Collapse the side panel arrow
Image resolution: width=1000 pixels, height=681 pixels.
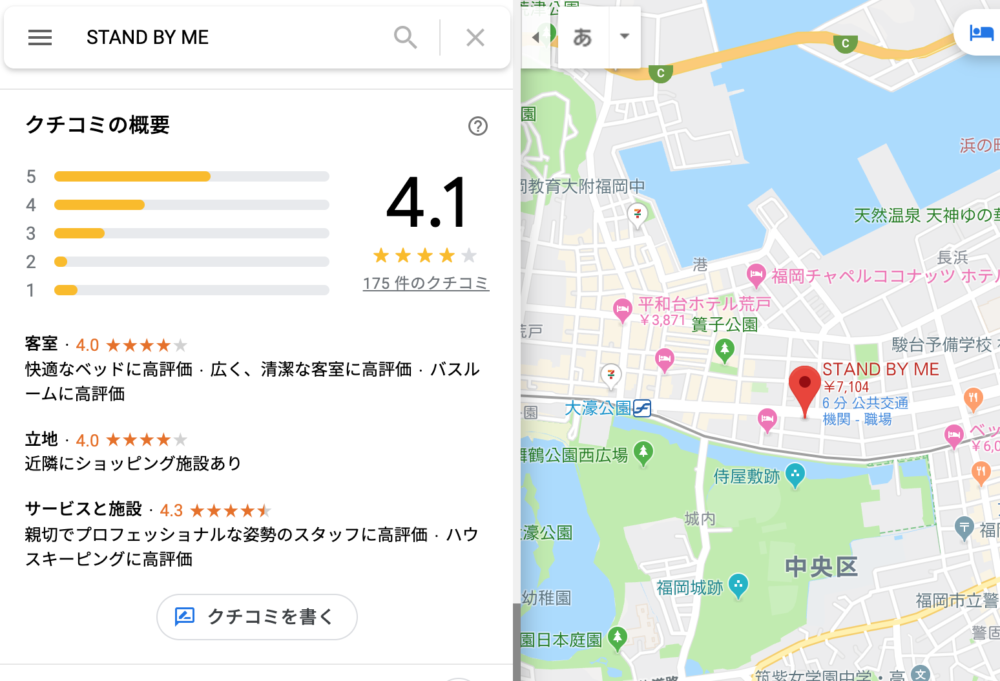click(x=535, y=38)
